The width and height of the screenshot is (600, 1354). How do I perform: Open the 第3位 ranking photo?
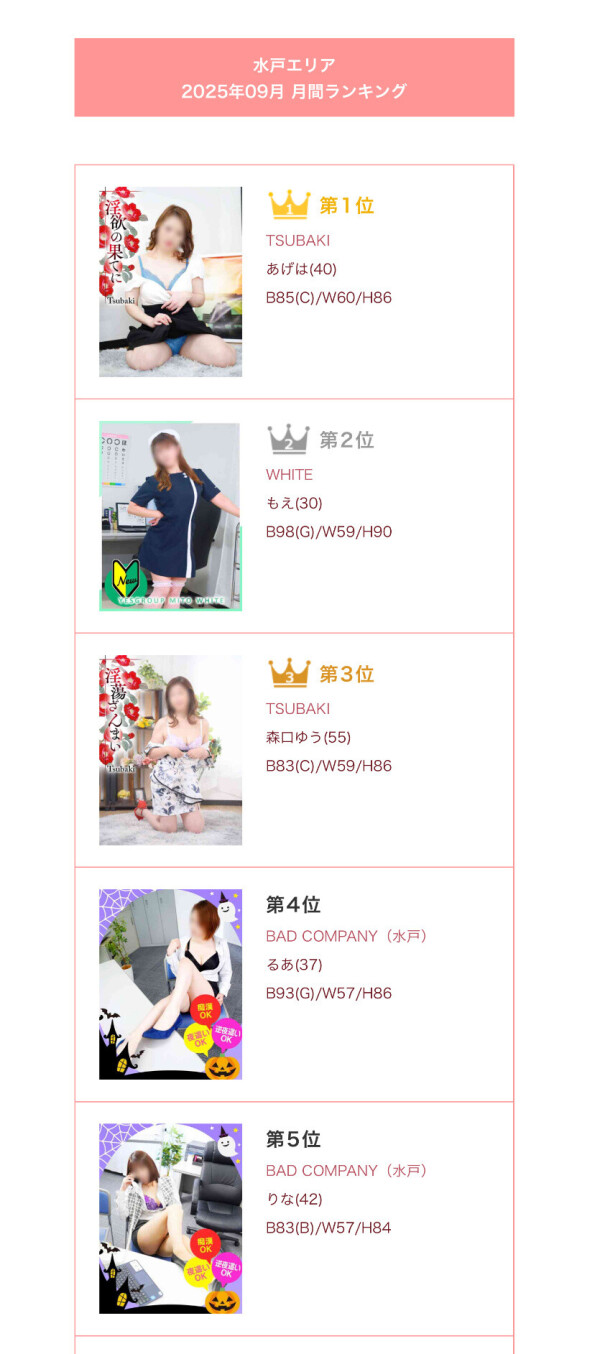pos(170,750)
